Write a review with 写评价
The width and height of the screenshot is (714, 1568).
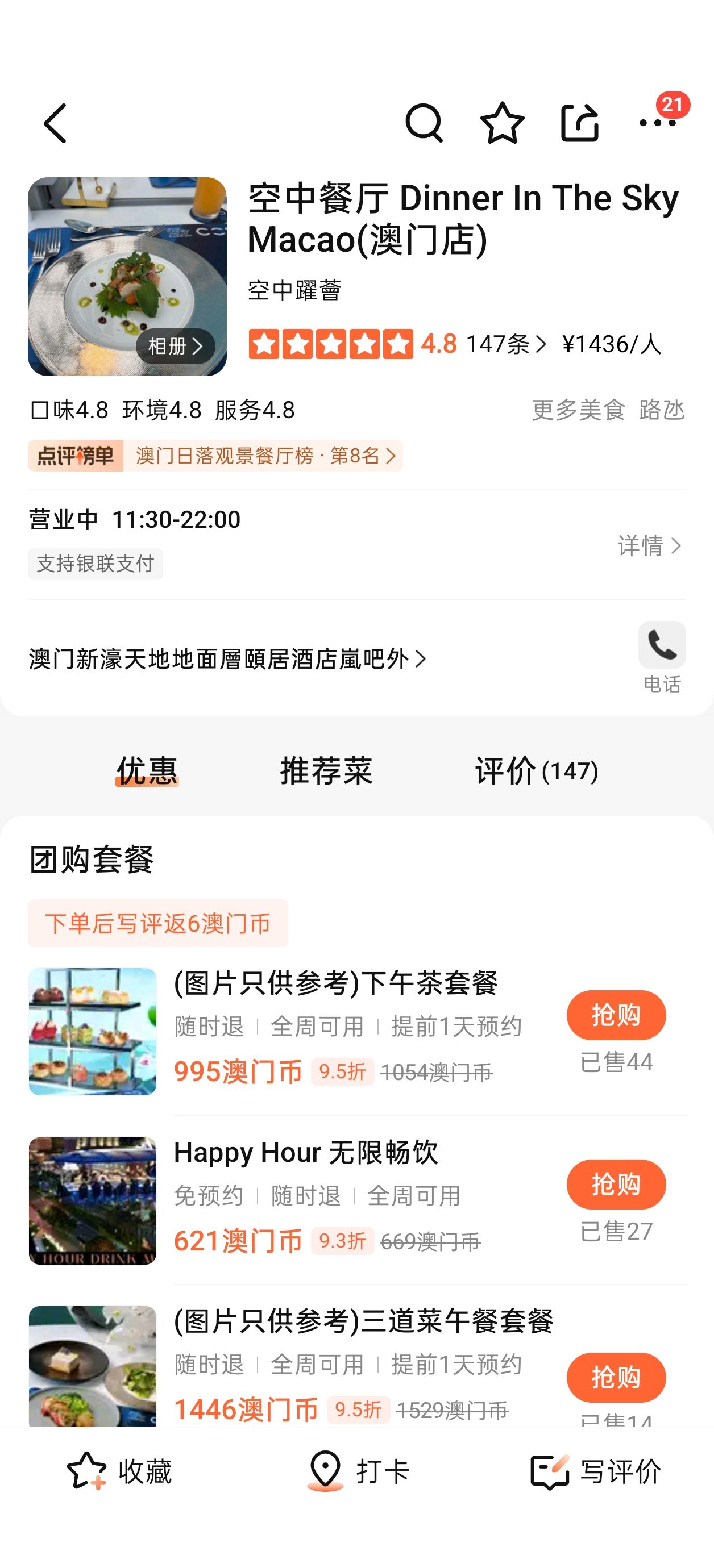595,1471
